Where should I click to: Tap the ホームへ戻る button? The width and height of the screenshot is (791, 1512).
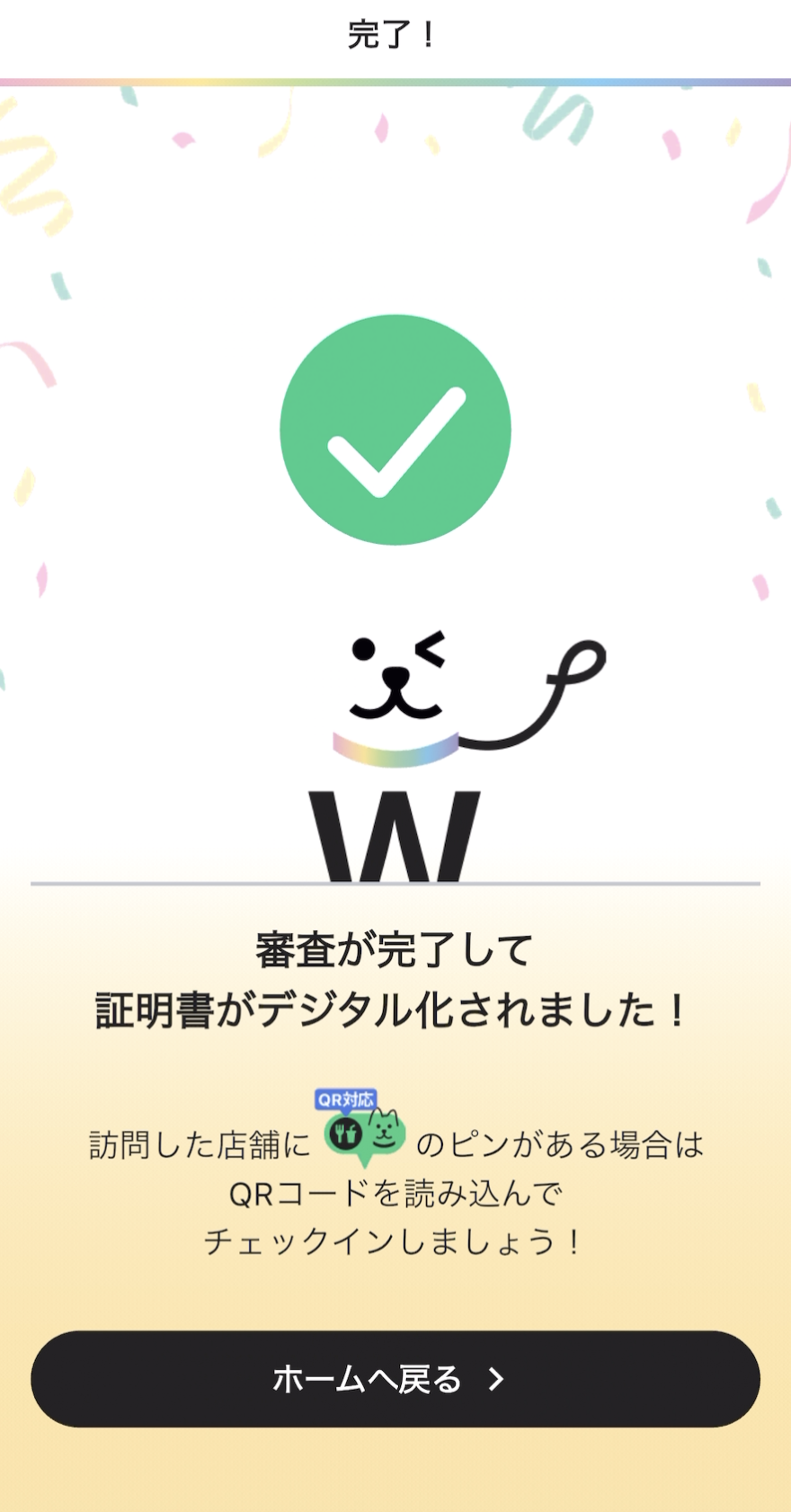pos(395,1378)
